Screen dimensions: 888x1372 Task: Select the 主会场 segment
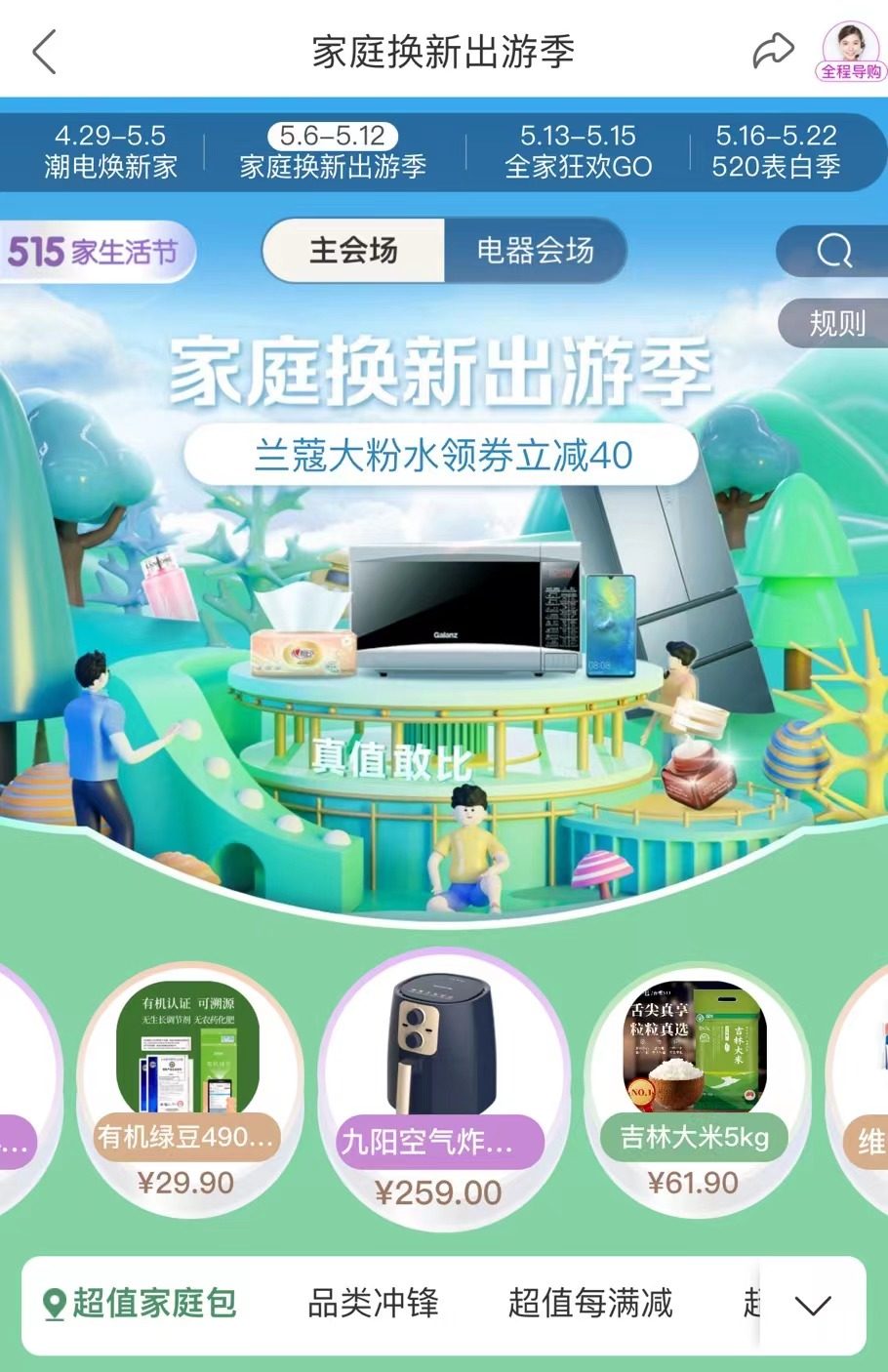pyautogui.click(x=353, y=251)
